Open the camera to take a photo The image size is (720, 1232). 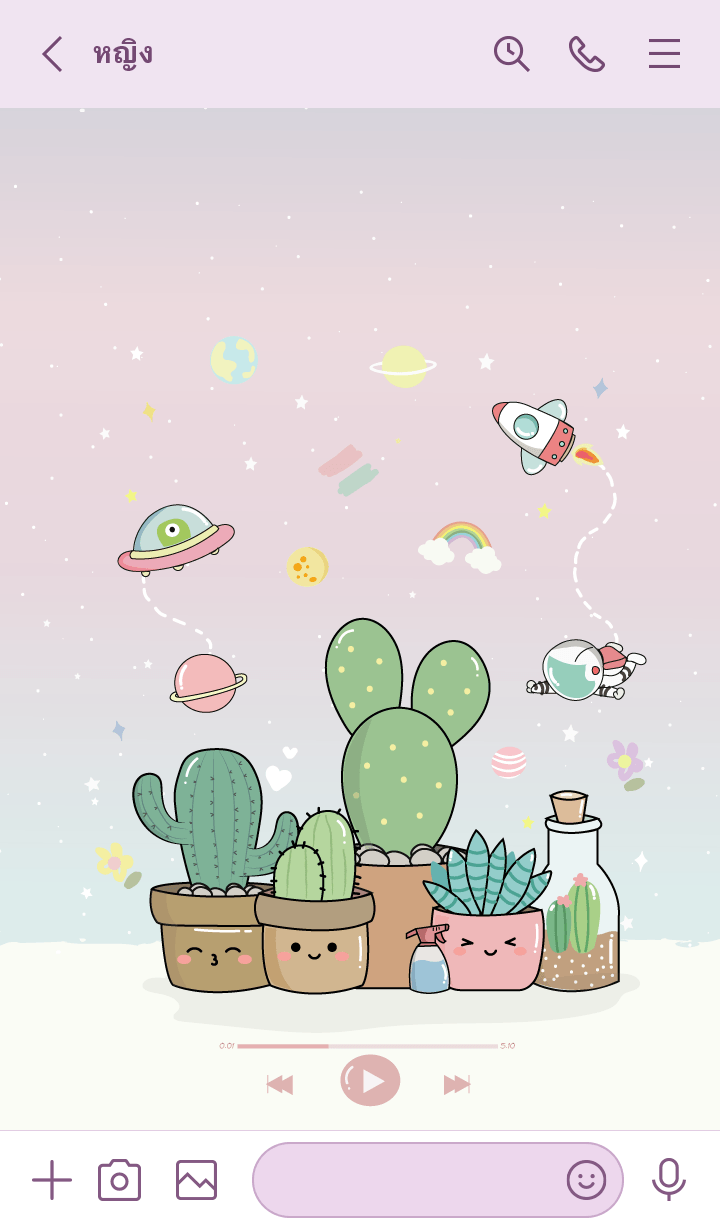point(119,1180)
